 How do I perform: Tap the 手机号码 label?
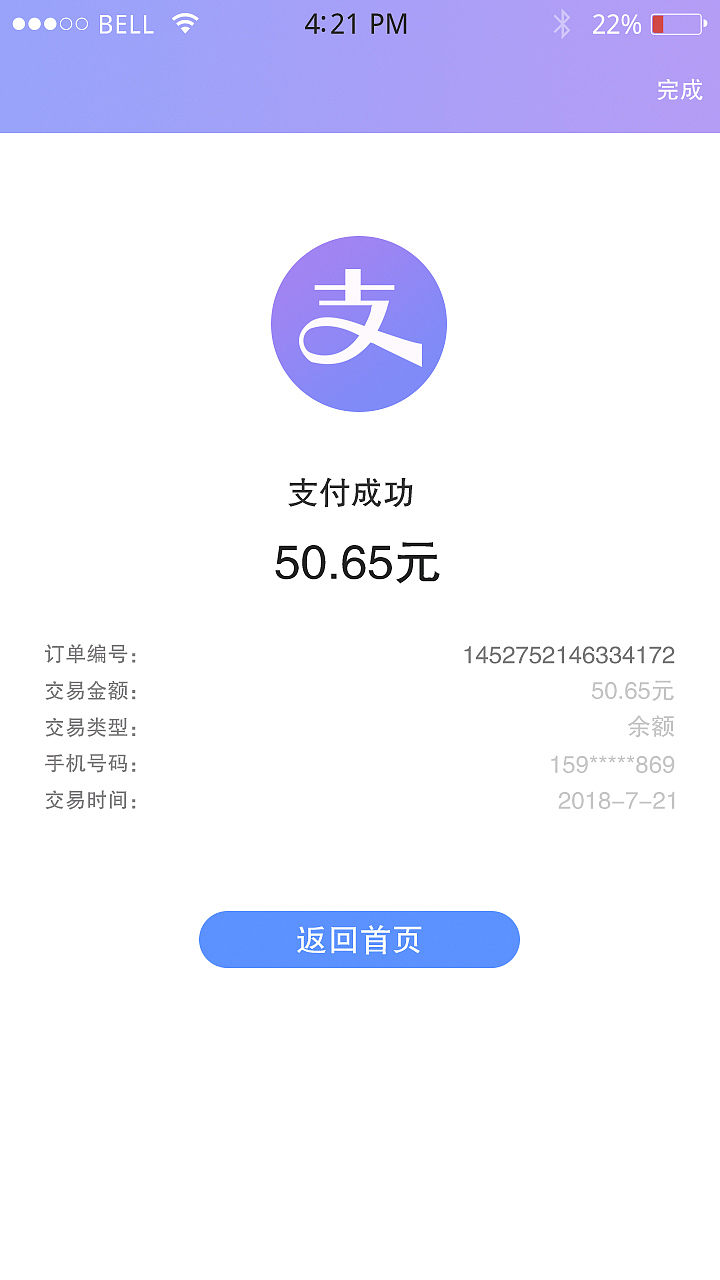click(x=87, y=765)
